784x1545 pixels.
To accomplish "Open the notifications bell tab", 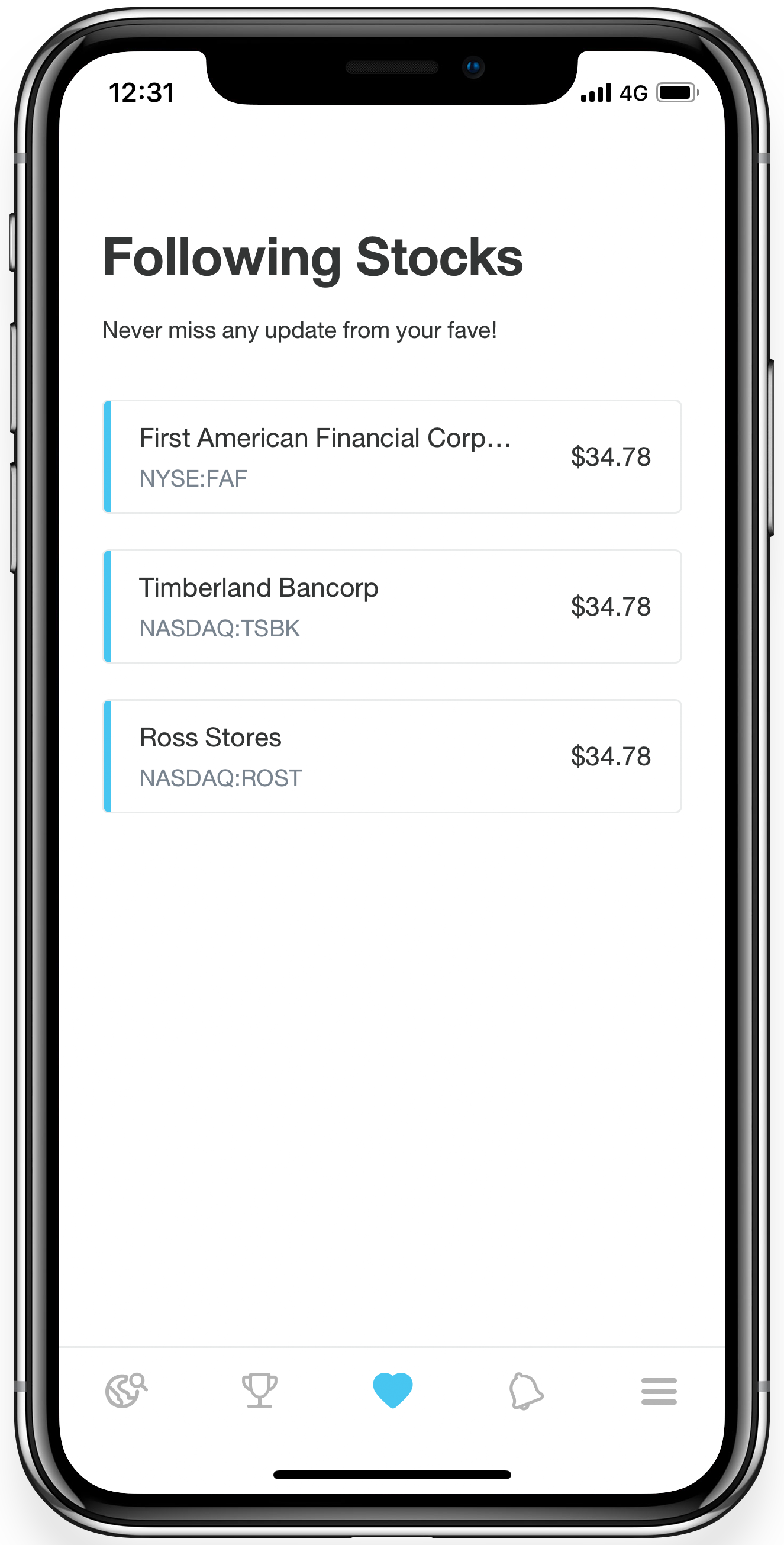I will [x=525, y=1391].
